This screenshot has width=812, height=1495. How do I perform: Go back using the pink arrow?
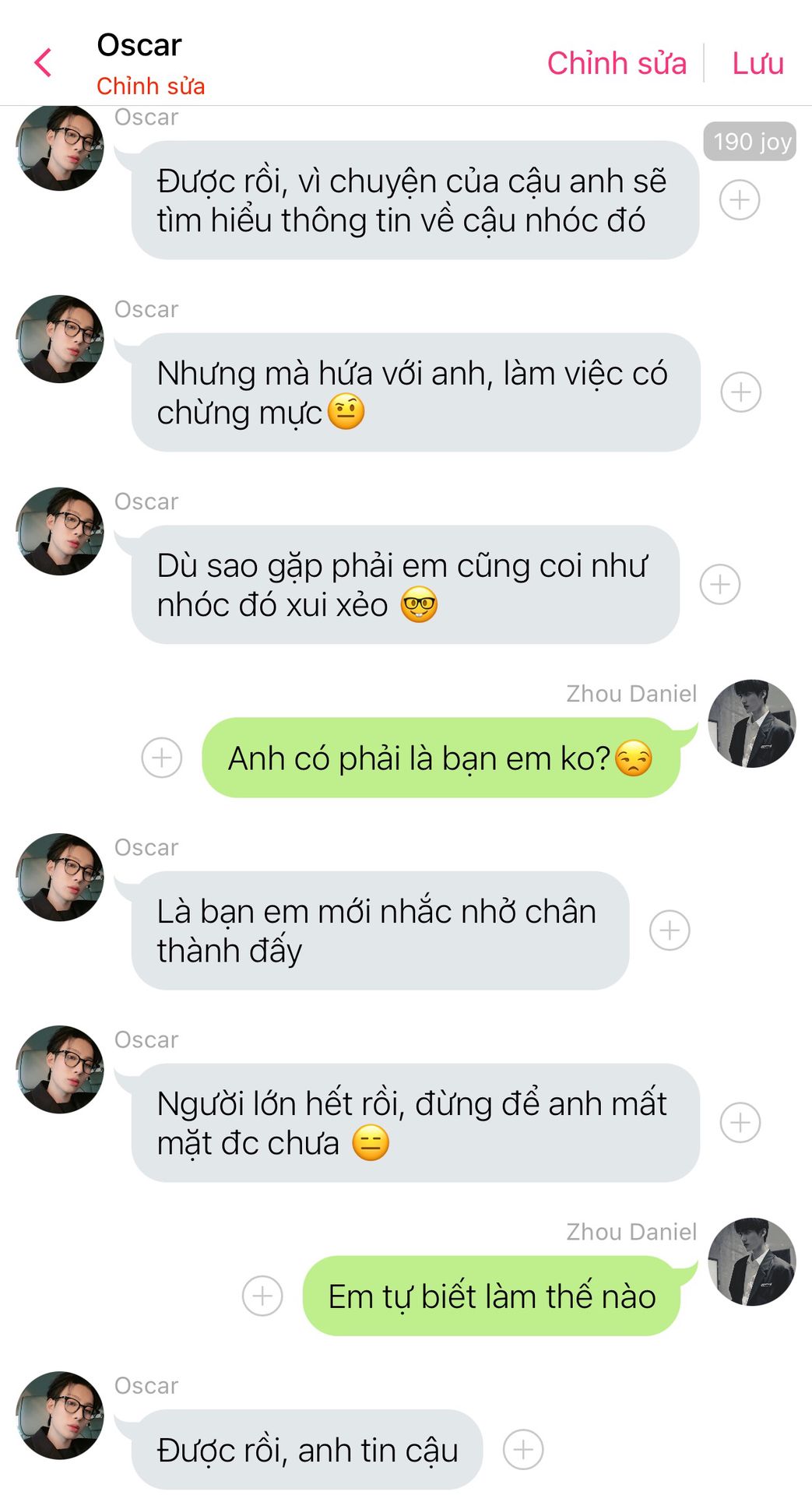click(44, 63)
